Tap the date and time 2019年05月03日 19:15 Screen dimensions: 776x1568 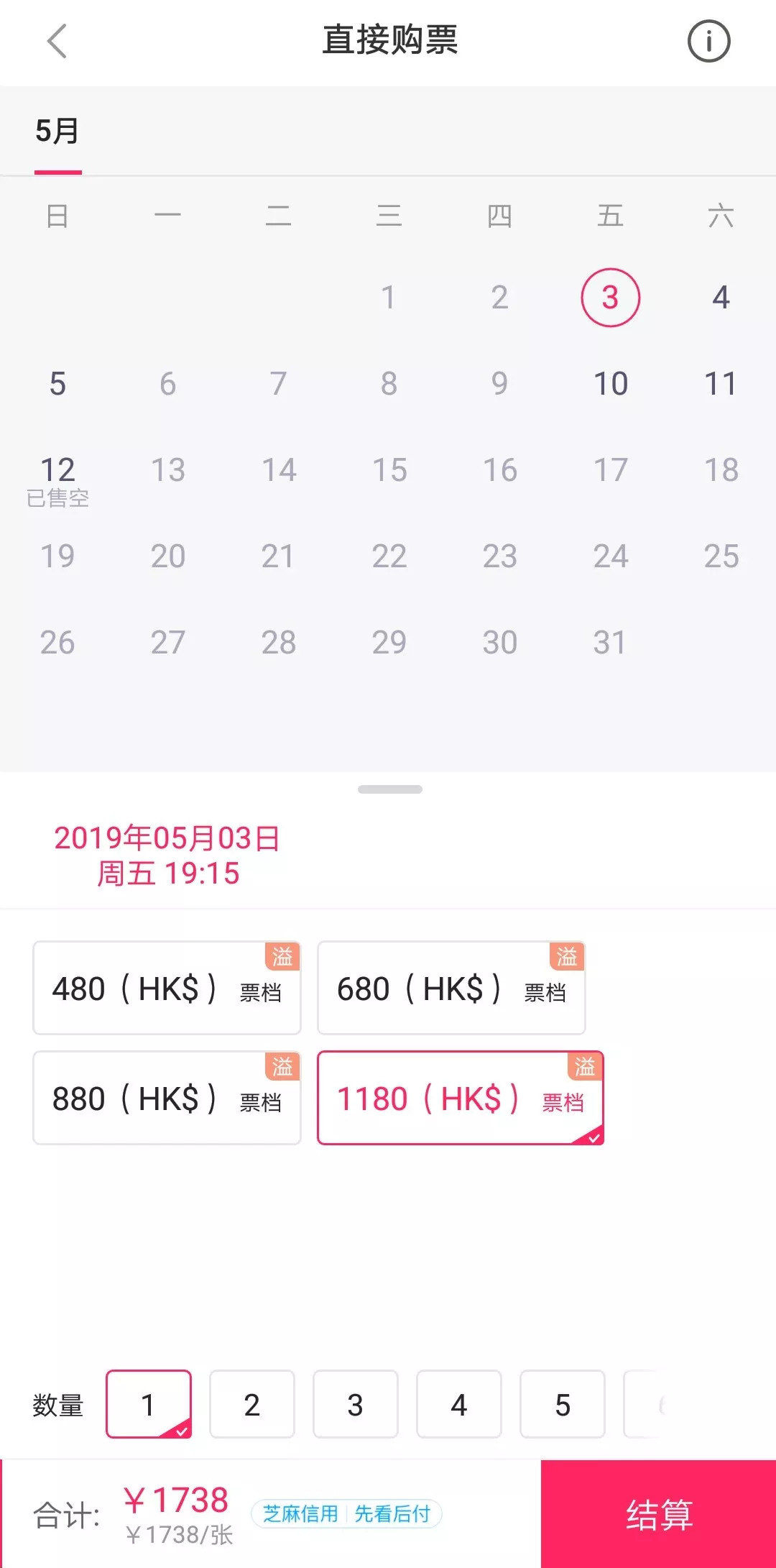167,856
